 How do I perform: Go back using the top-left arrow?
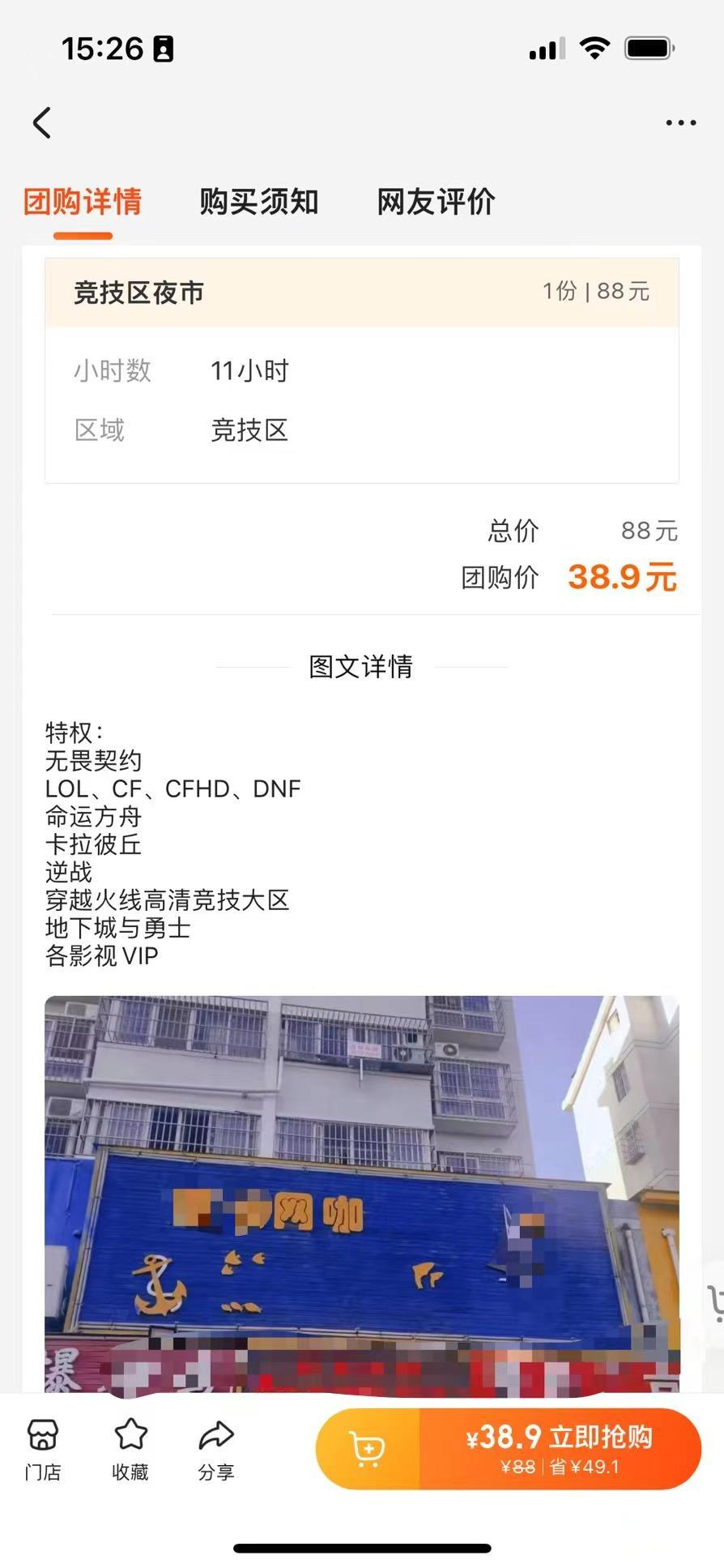(x=42, y=123)
